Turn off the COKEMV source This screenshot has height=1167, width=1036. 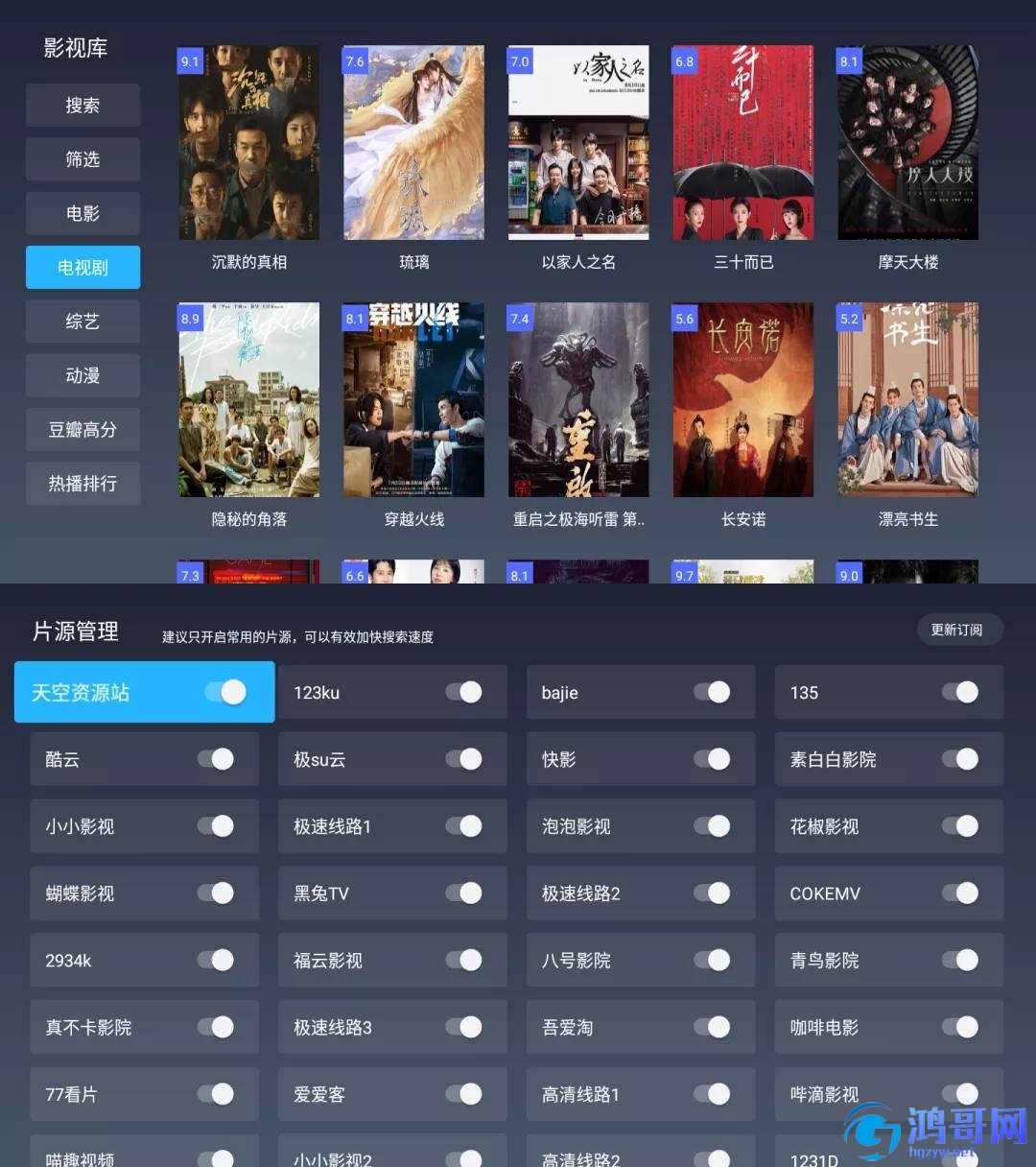[960, 893]
